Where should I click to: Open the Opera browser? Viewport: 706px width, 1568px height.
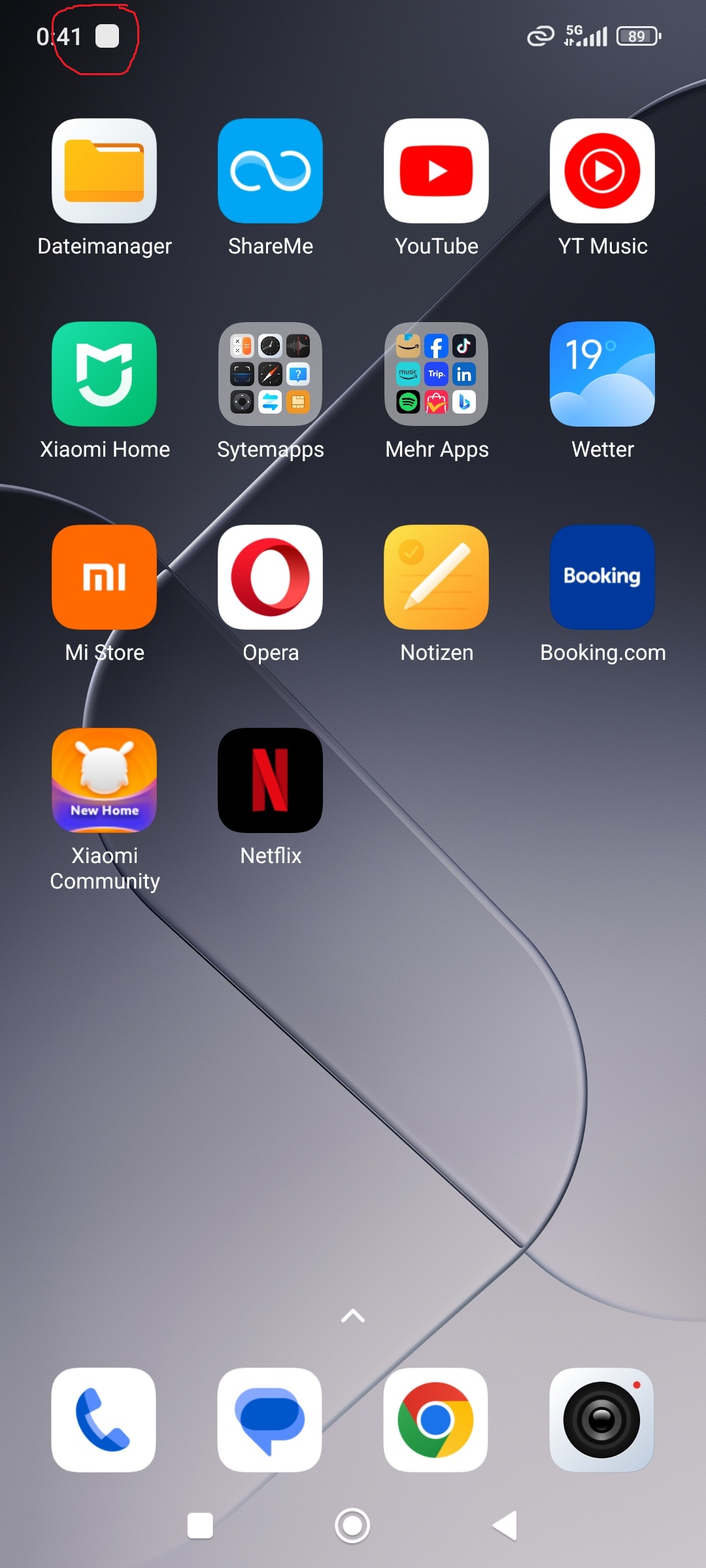coord(270,578)
